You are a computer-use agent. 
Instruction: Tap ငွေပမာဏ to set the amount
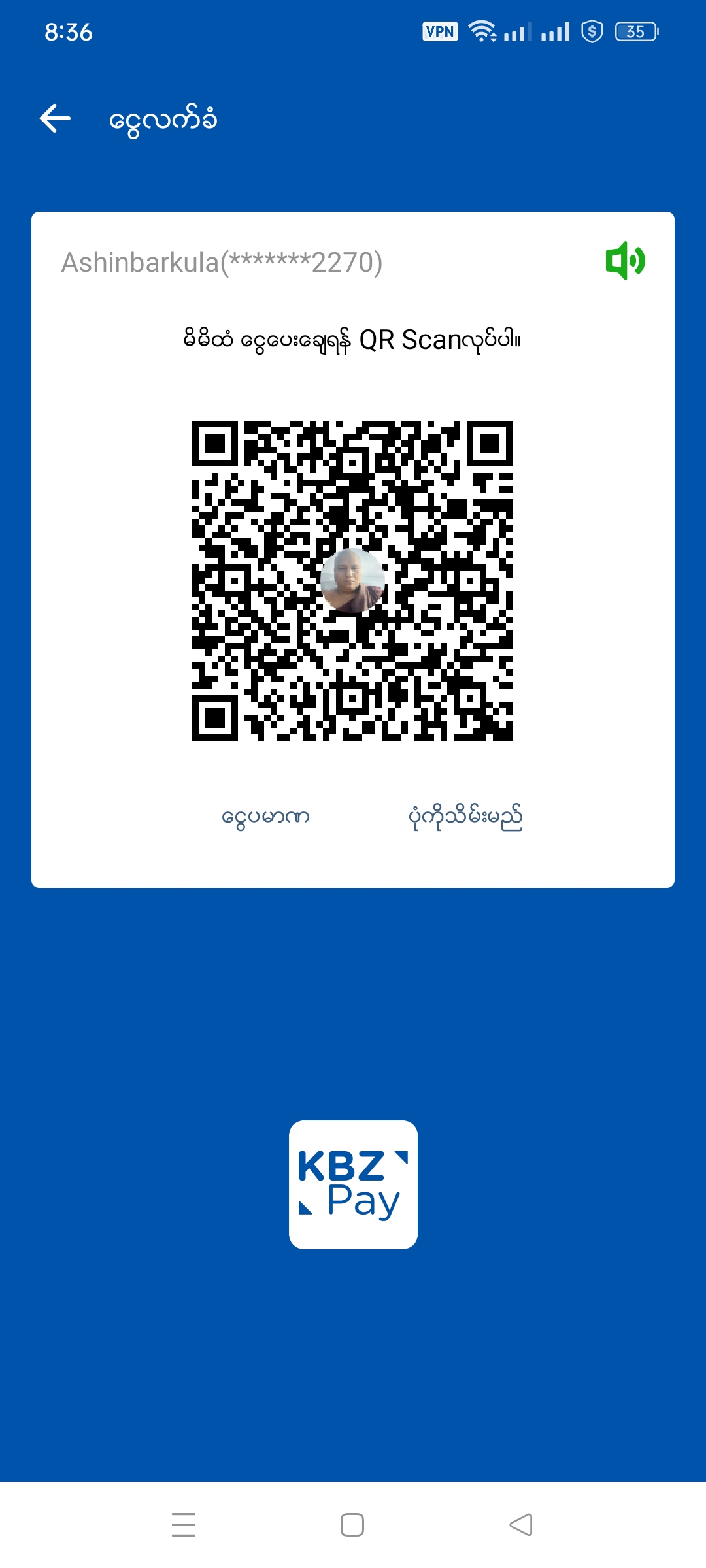point(265,817)
